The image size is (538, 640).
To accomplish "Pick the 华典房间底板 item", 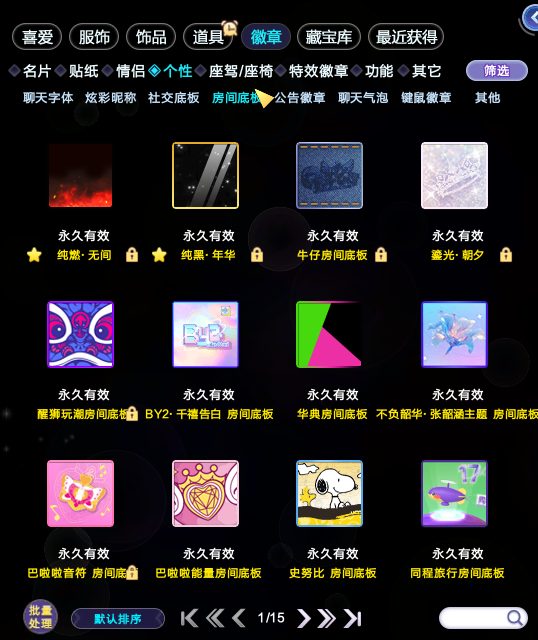I will pyautogui.click(x=329, y=335).
